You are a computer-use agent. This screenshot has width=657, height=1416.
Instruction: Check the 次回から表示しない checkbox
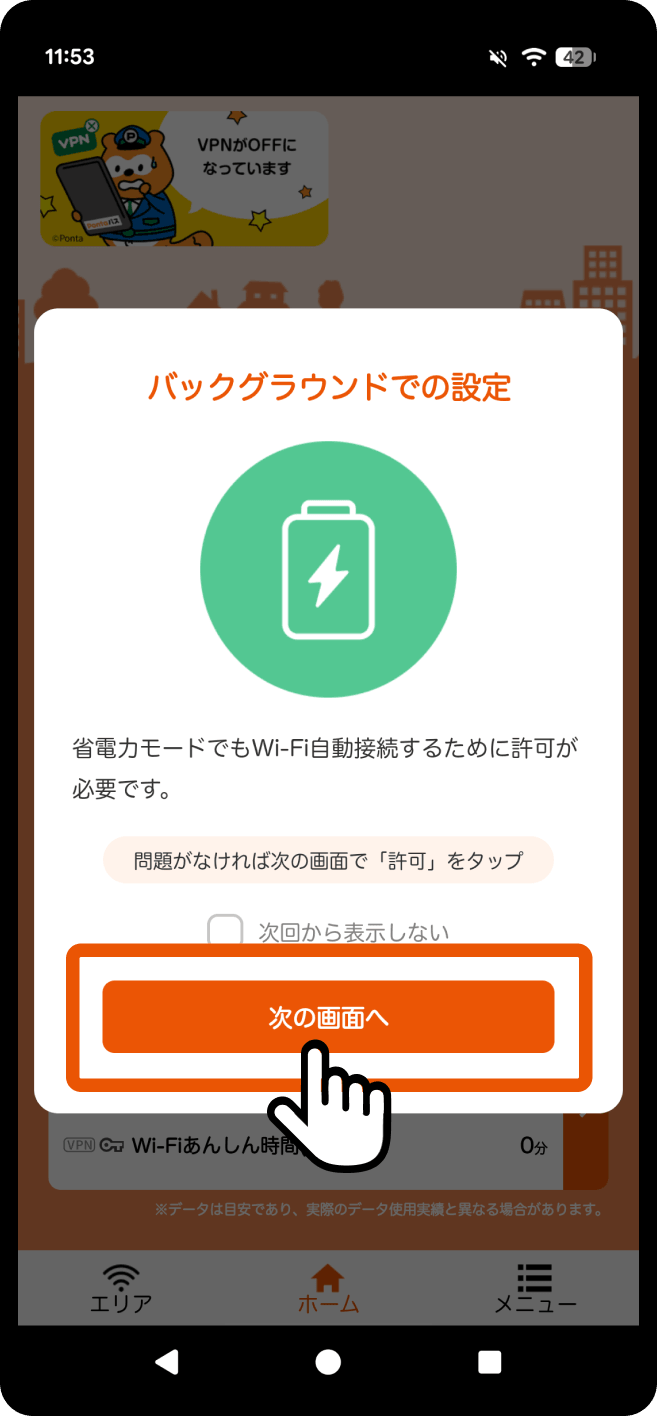point(225,931)
